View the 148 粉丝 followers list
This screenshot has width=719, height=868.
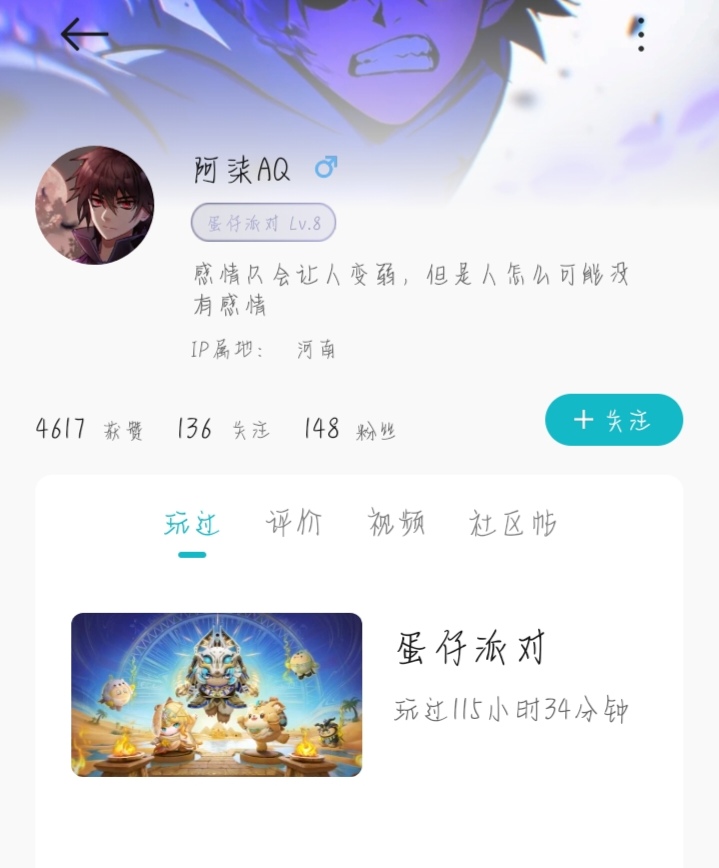(349, 429)
